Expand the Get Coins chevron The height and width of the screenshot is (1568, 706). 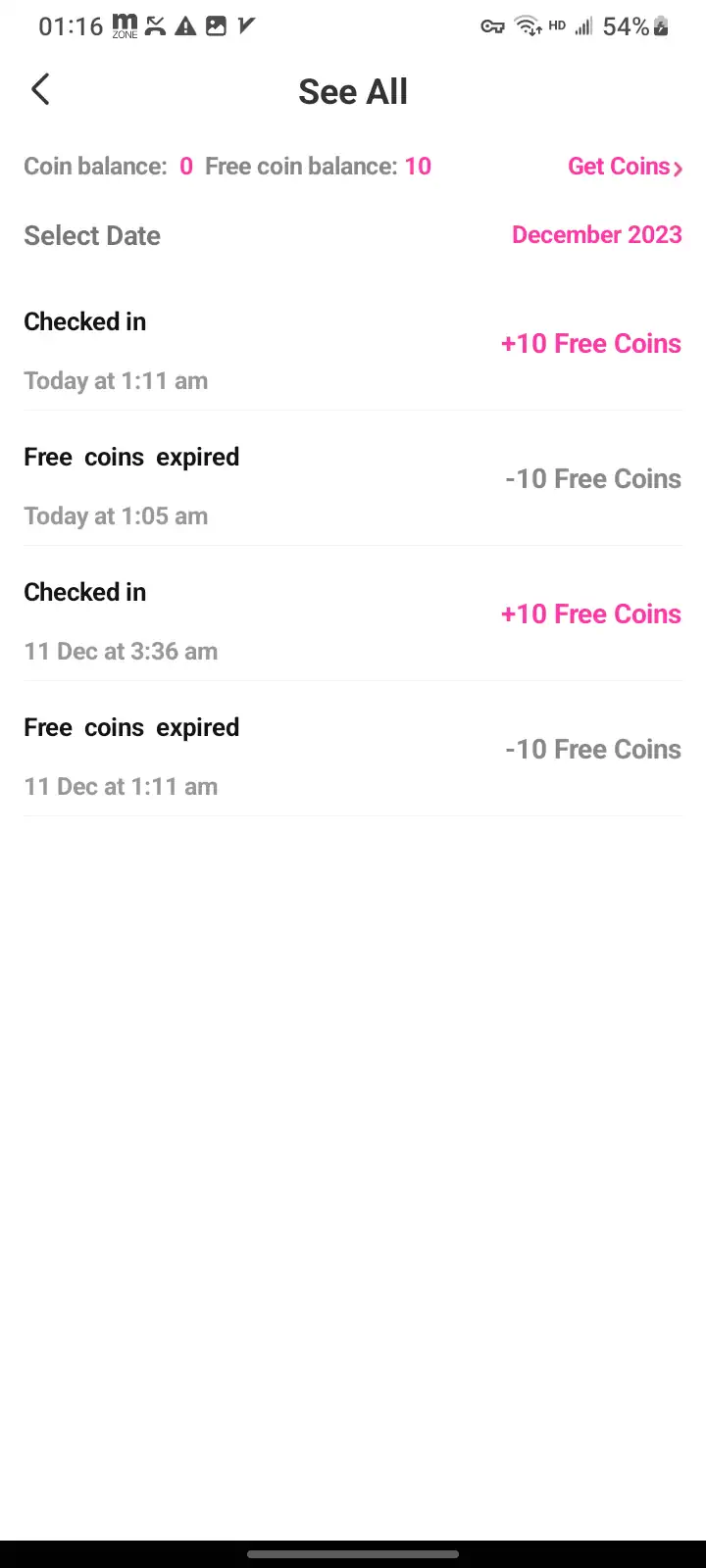click(678, 167)
